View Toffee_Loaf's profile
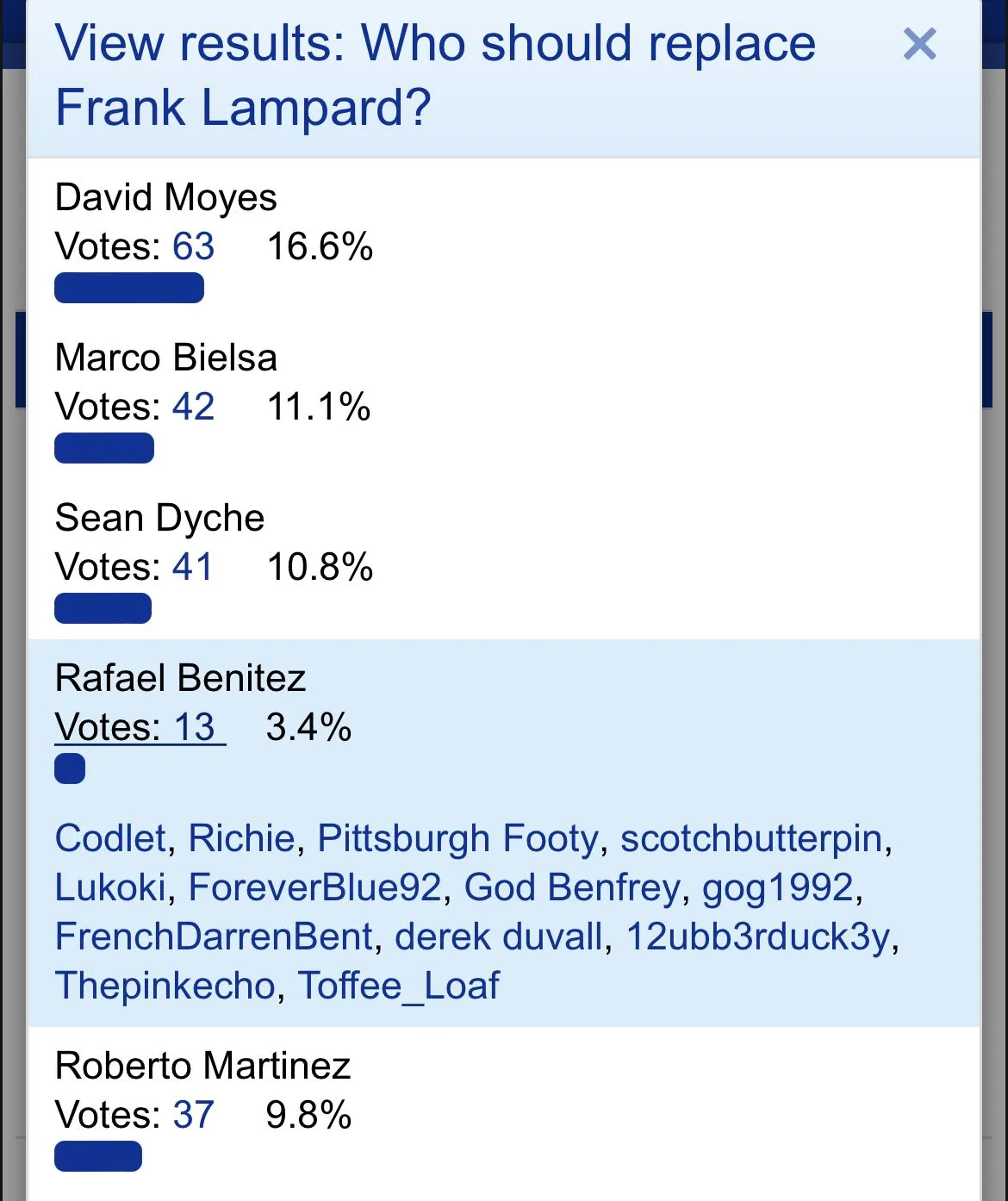Viewport: 1008px width, 1201px height. tap(398, 986)
